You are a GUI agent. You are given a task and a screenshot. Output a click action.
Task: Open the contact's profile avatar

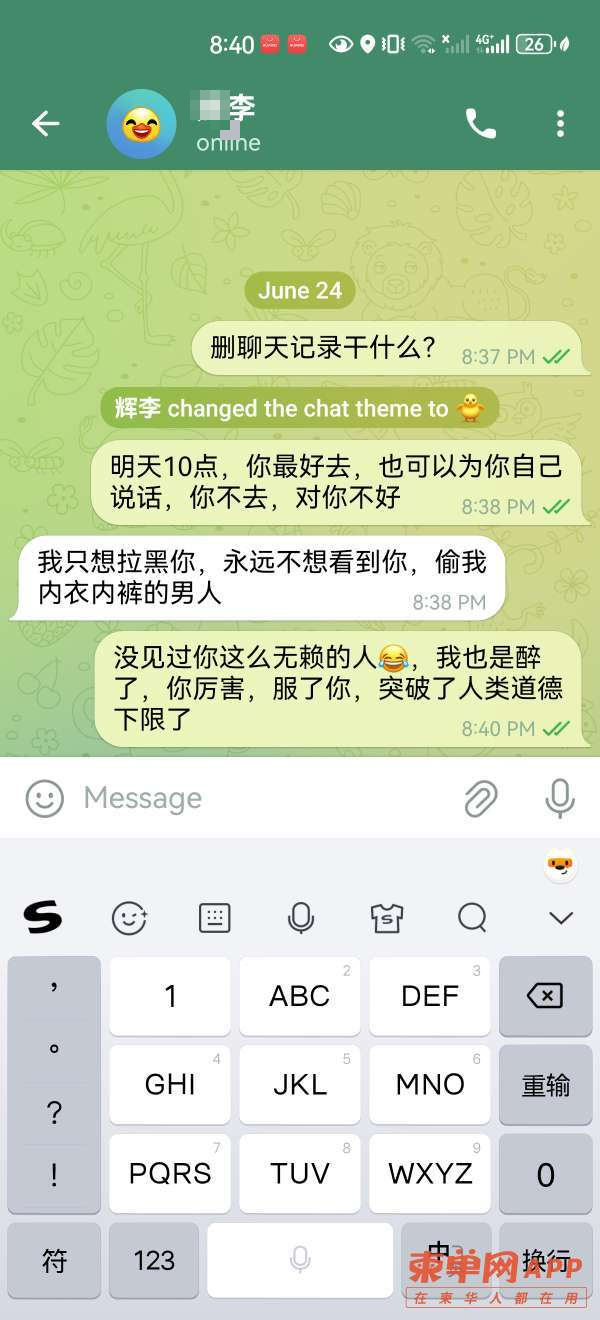click(x=141, y=124)
